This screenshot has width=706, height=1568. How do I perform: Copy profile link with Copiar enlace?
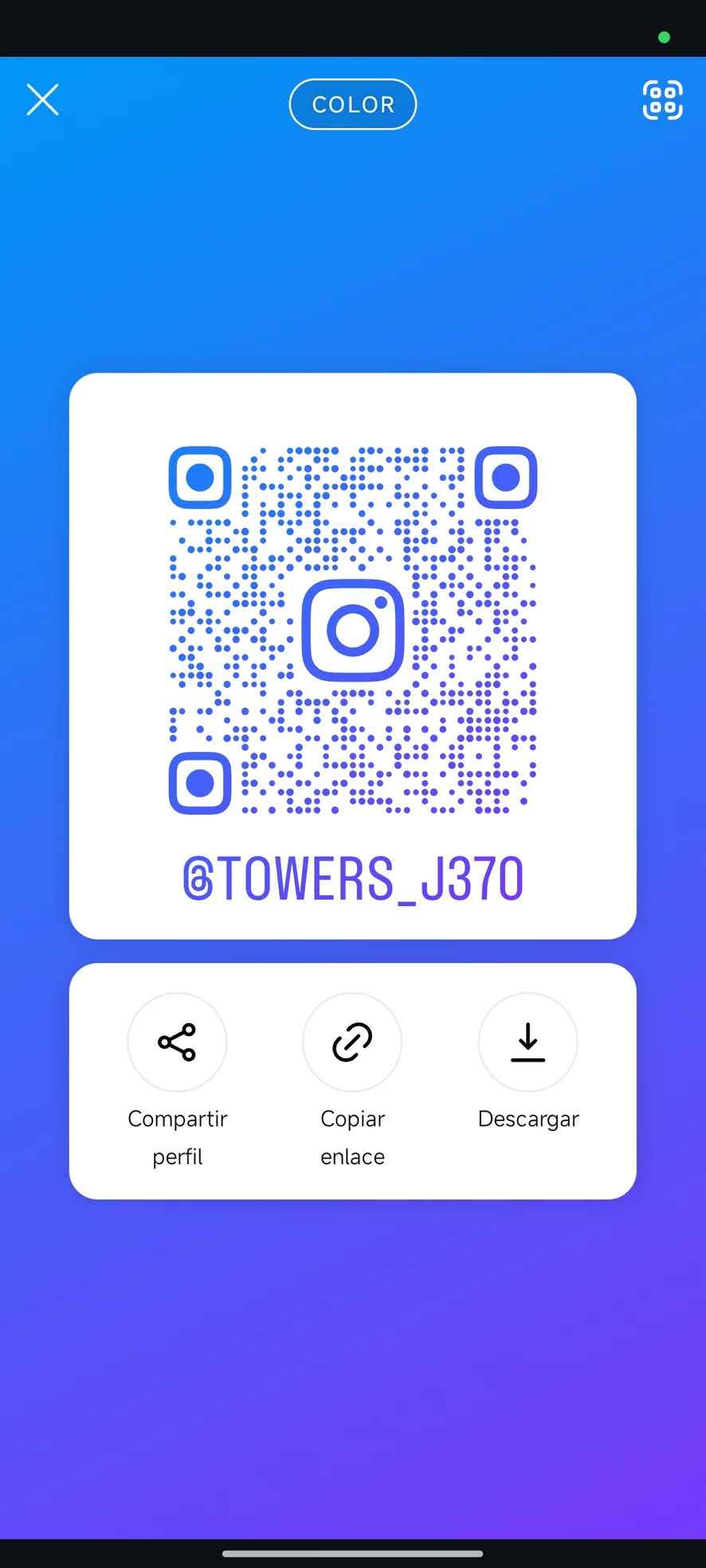pyautogui.click(x=352, y=1042)
